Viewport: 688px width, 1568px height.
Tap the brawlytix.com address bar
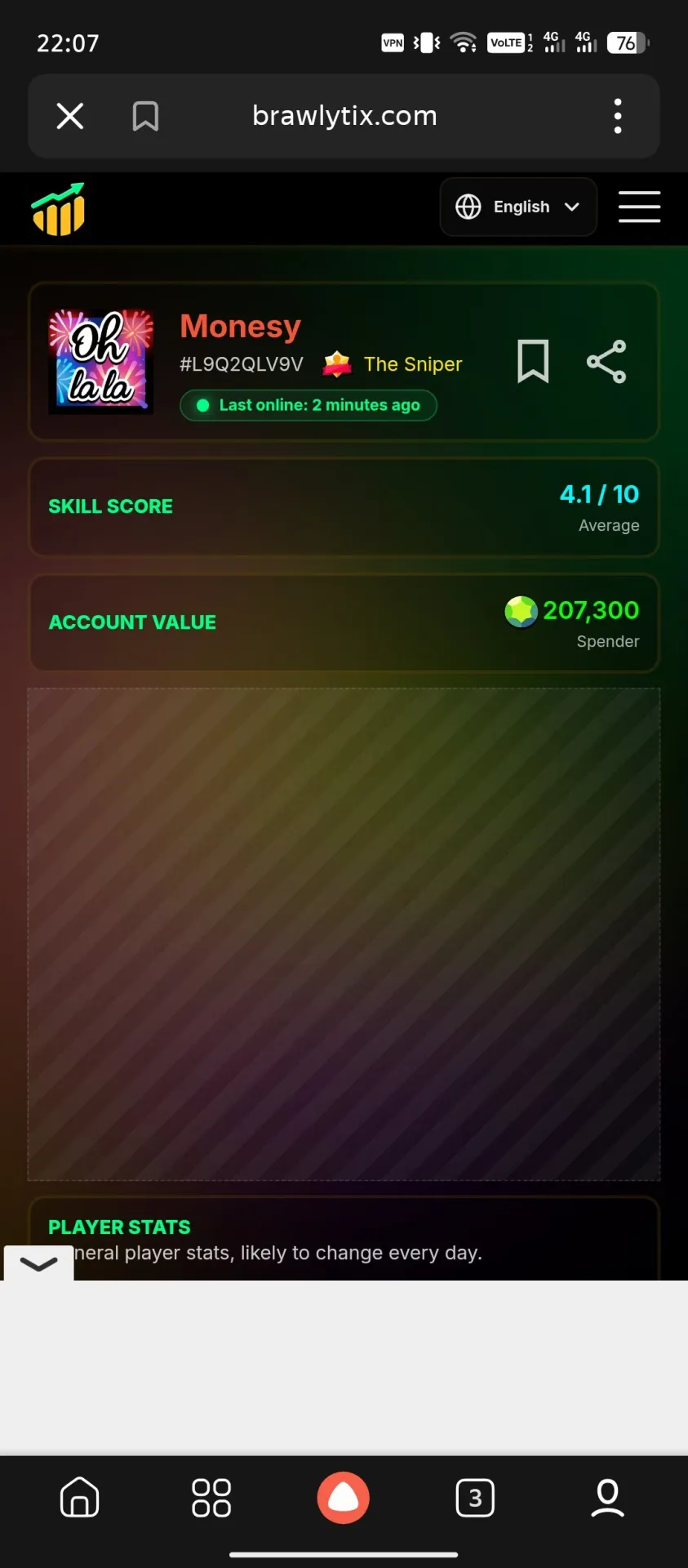point(344,116)
